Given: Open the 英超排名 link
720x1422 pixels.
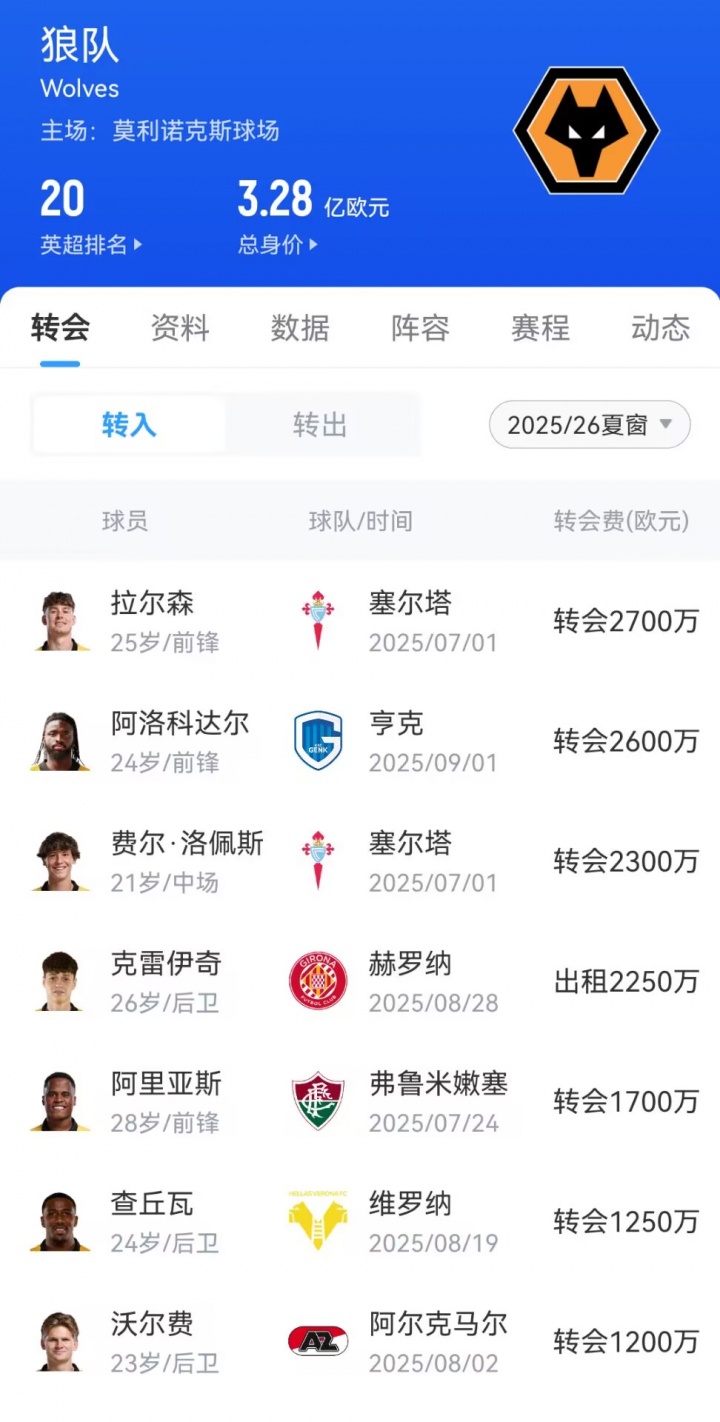Looking at the screenshot, I should coord(90,245).
